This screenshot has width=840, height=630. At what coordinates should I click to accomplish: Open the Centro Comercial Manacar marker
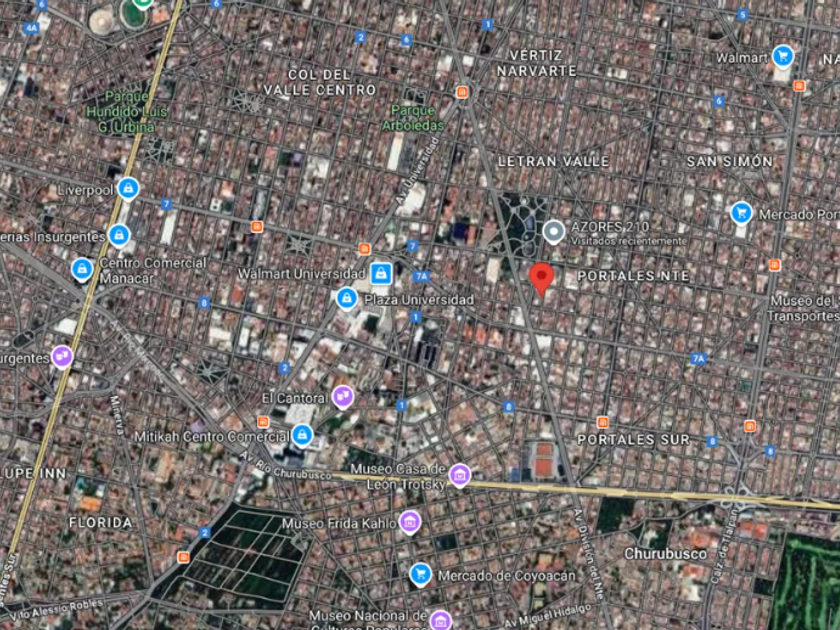(82, 269)
